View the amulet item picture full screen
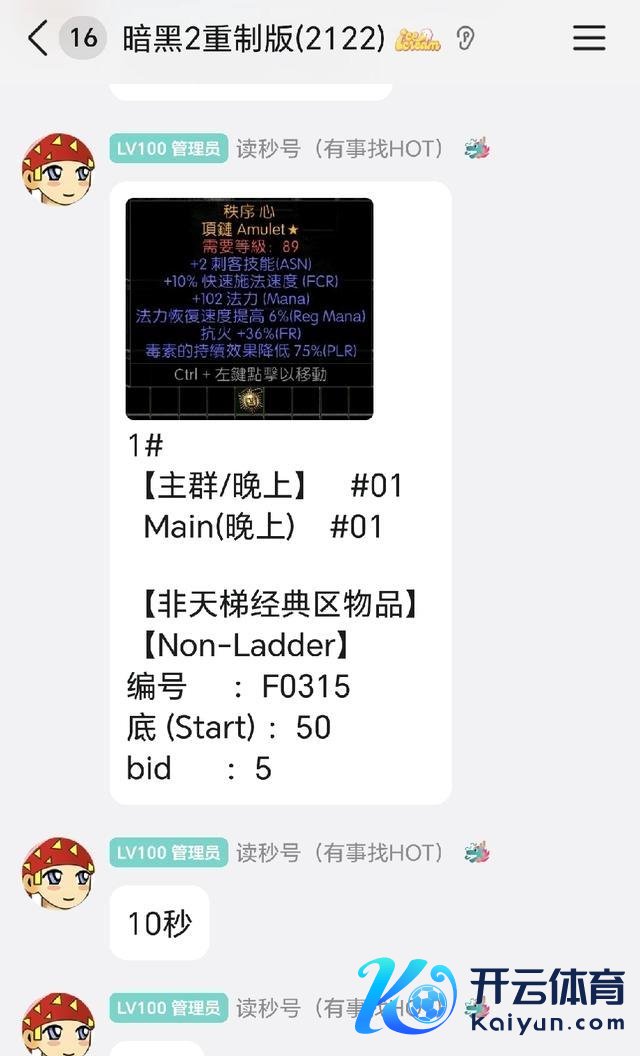The width and height of the screenshot is (640, 1056). pos(249,308)
